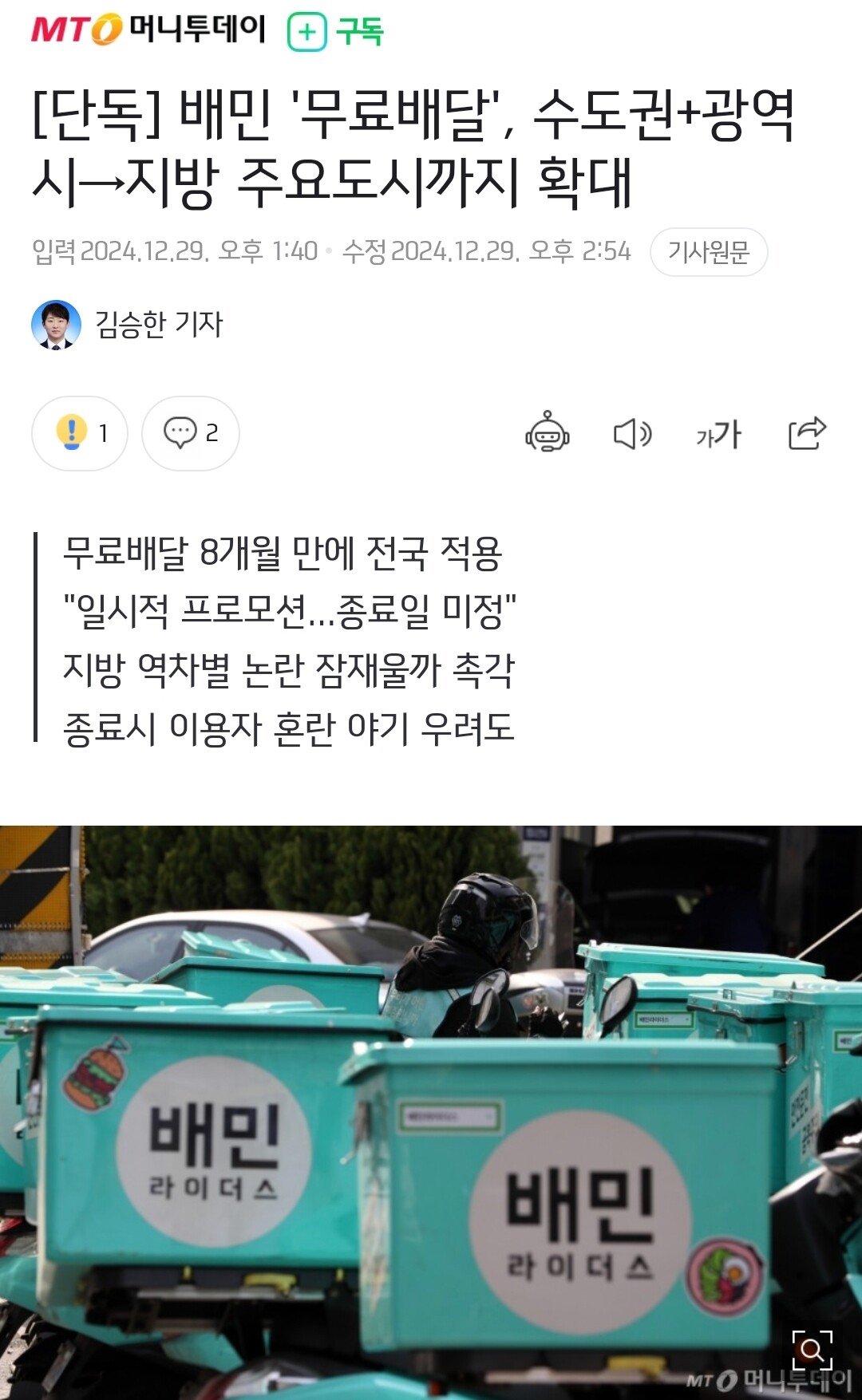Screen dimensions: 862x1400
Task: Enlarge the photo with magnifier icon
Action: (x=812, y=1350)
